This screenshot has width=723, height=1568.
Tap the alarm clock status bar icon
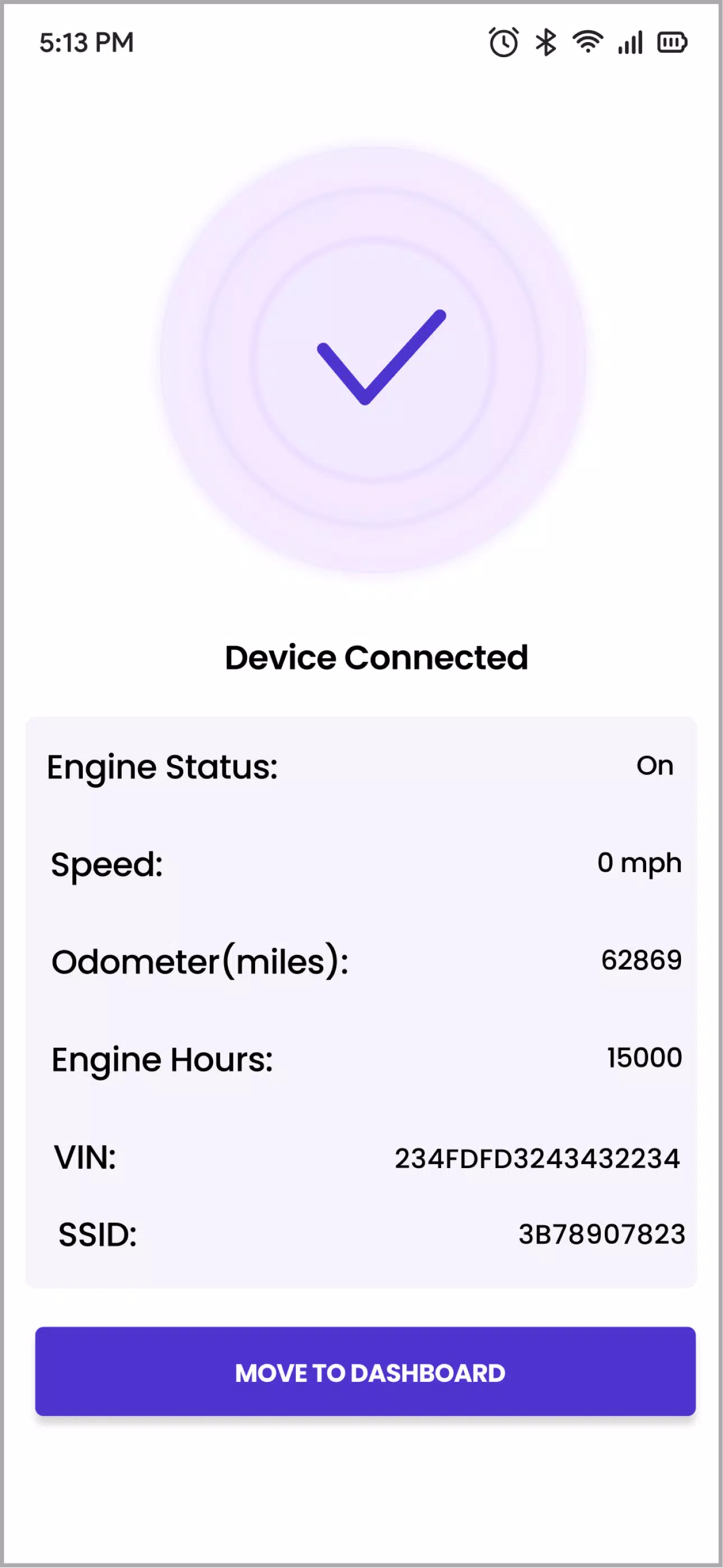click(503, 42)
